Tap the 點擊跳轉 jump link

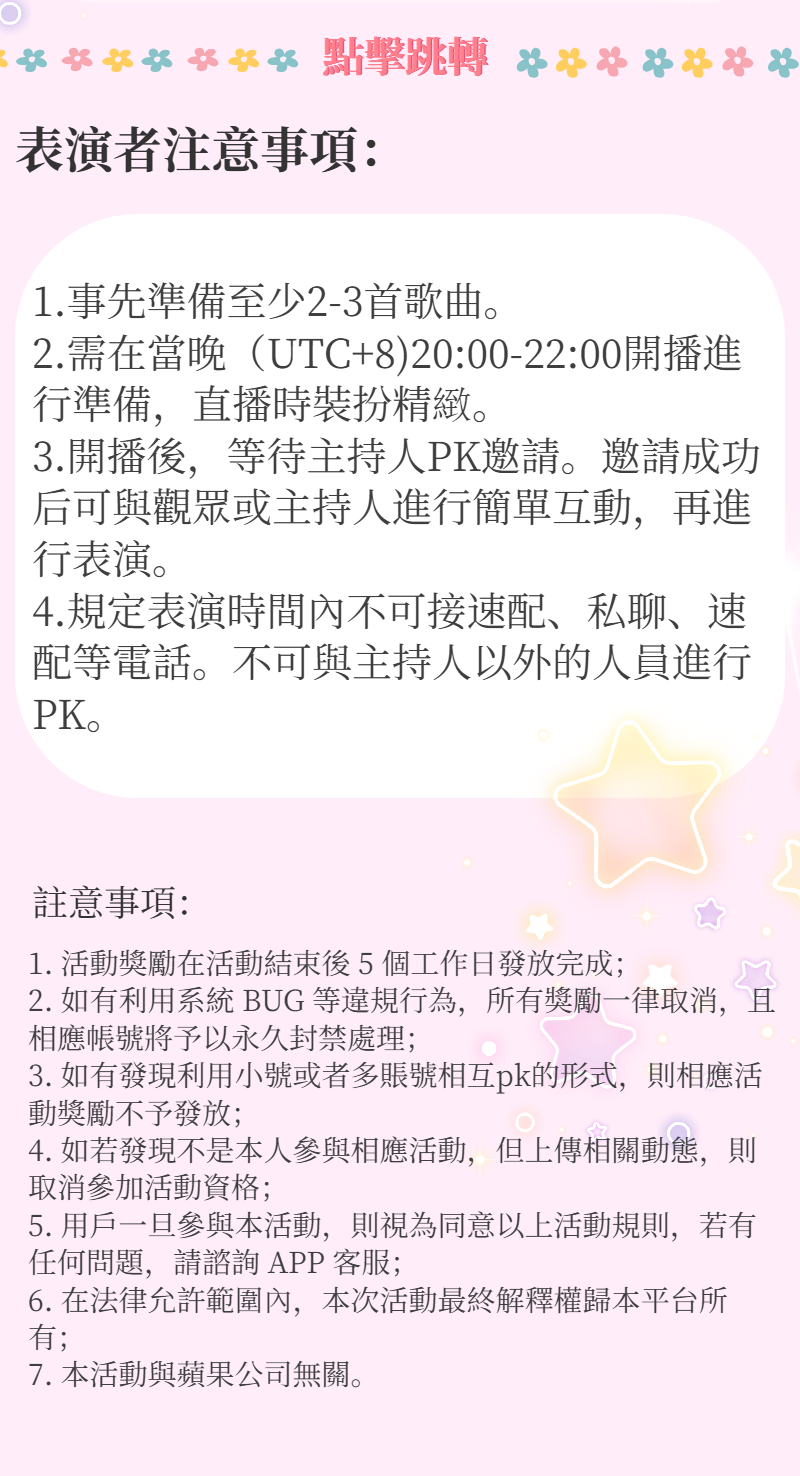pyautogui.click(x=405, y=57)
